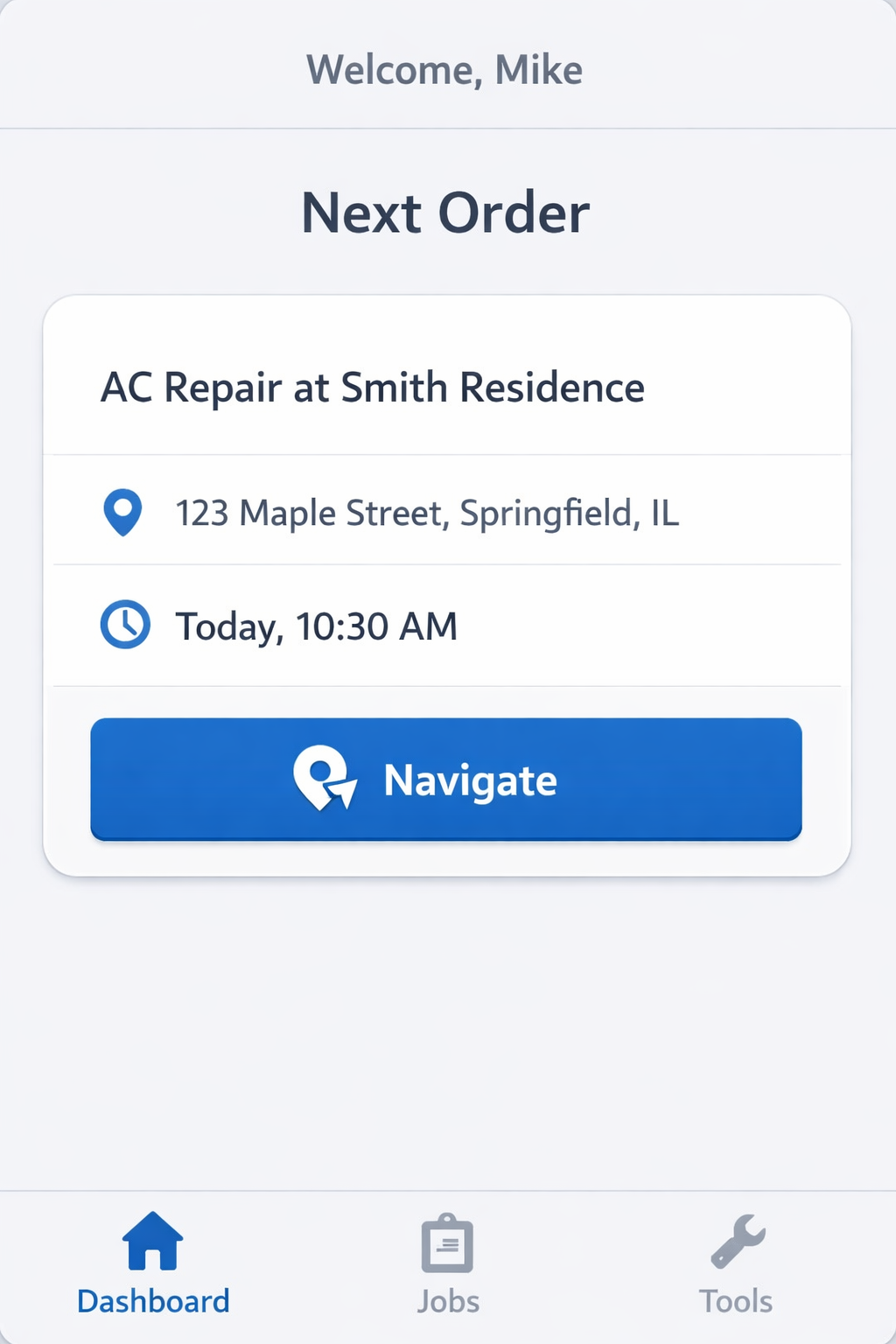This screenshot has height=1344, width=896.
Task: Select the Dashboard tab label
Action: (152, 1300)
